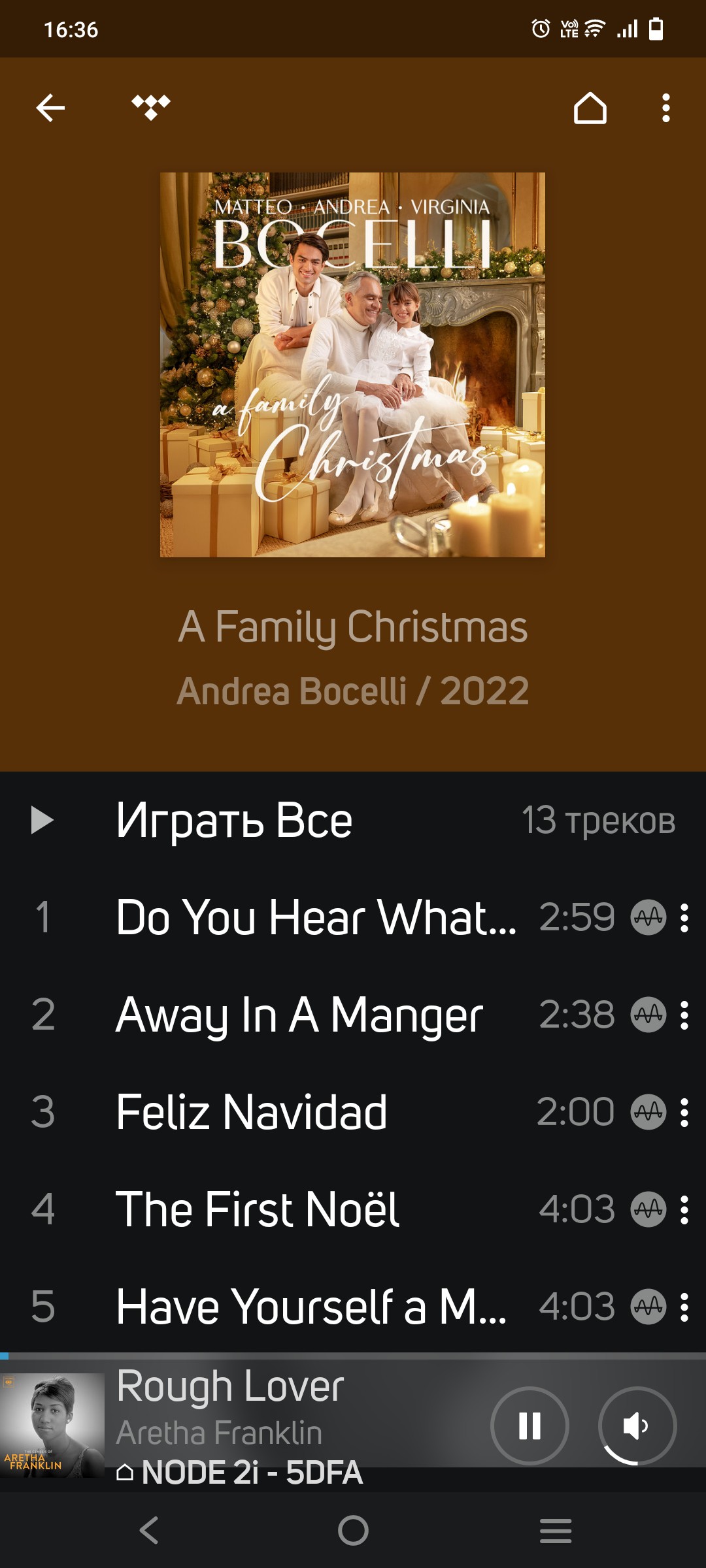Image resolution: width=706 pixels, height=1568 pixels.
Task: Open options for Do You Hear What...
Action: click(x=684, y=918)
